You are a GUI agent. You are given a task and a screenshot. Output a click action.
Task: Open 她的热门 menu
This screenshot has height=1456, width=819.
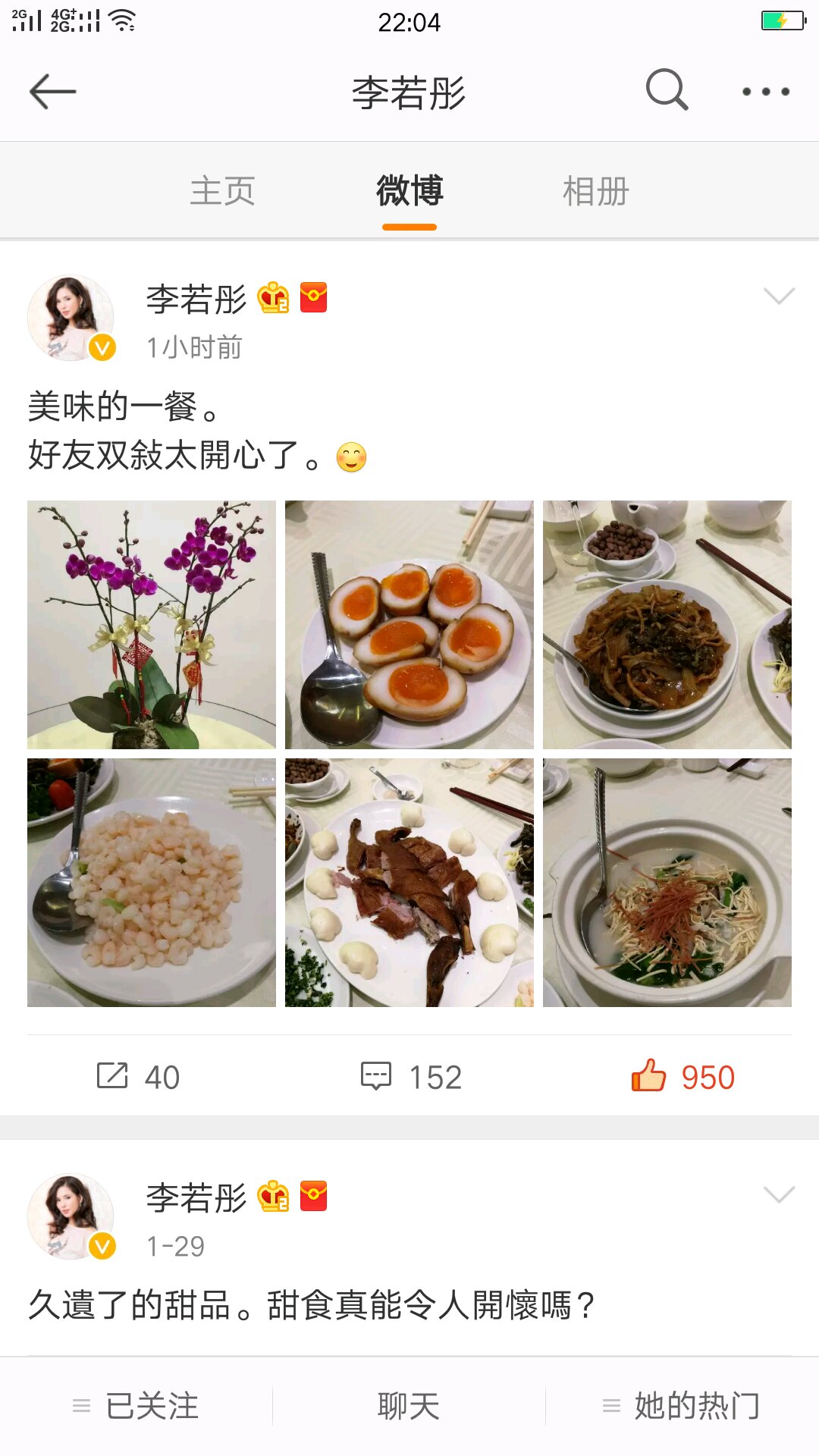682,1407
